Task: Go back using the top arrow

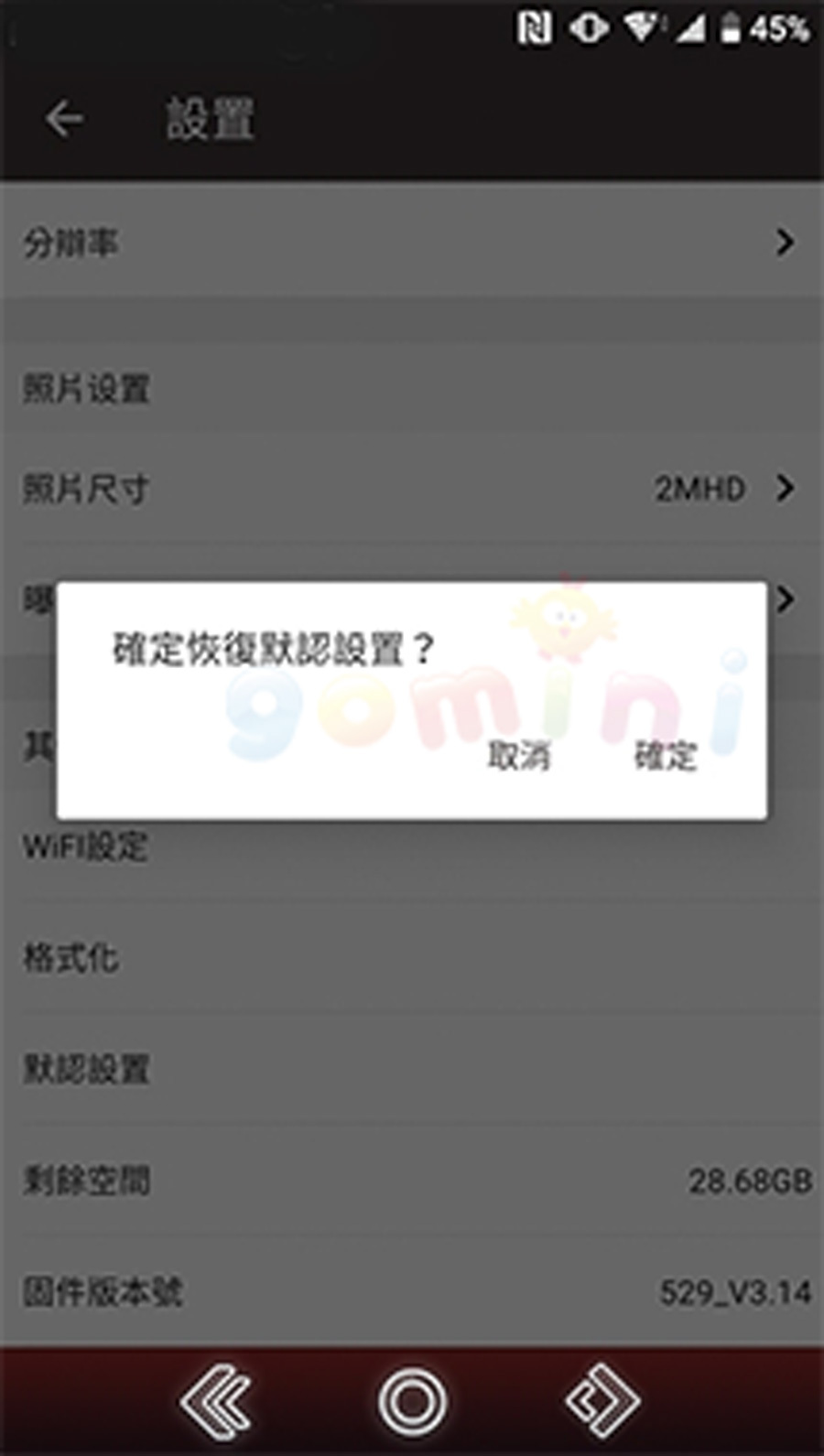Action: 64,119
